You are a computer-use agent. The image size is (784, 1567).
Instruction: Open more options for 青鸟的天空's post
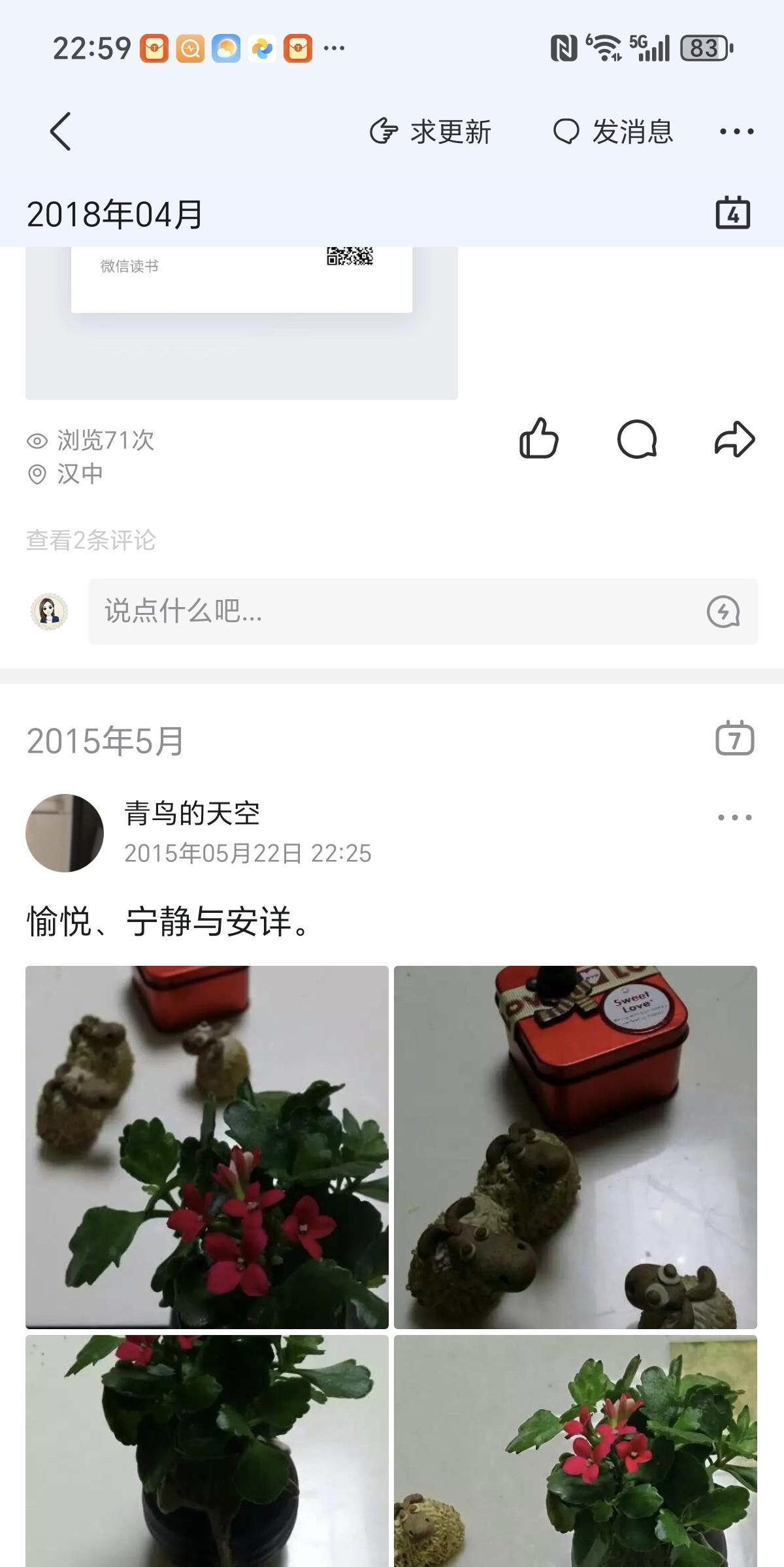735,817
